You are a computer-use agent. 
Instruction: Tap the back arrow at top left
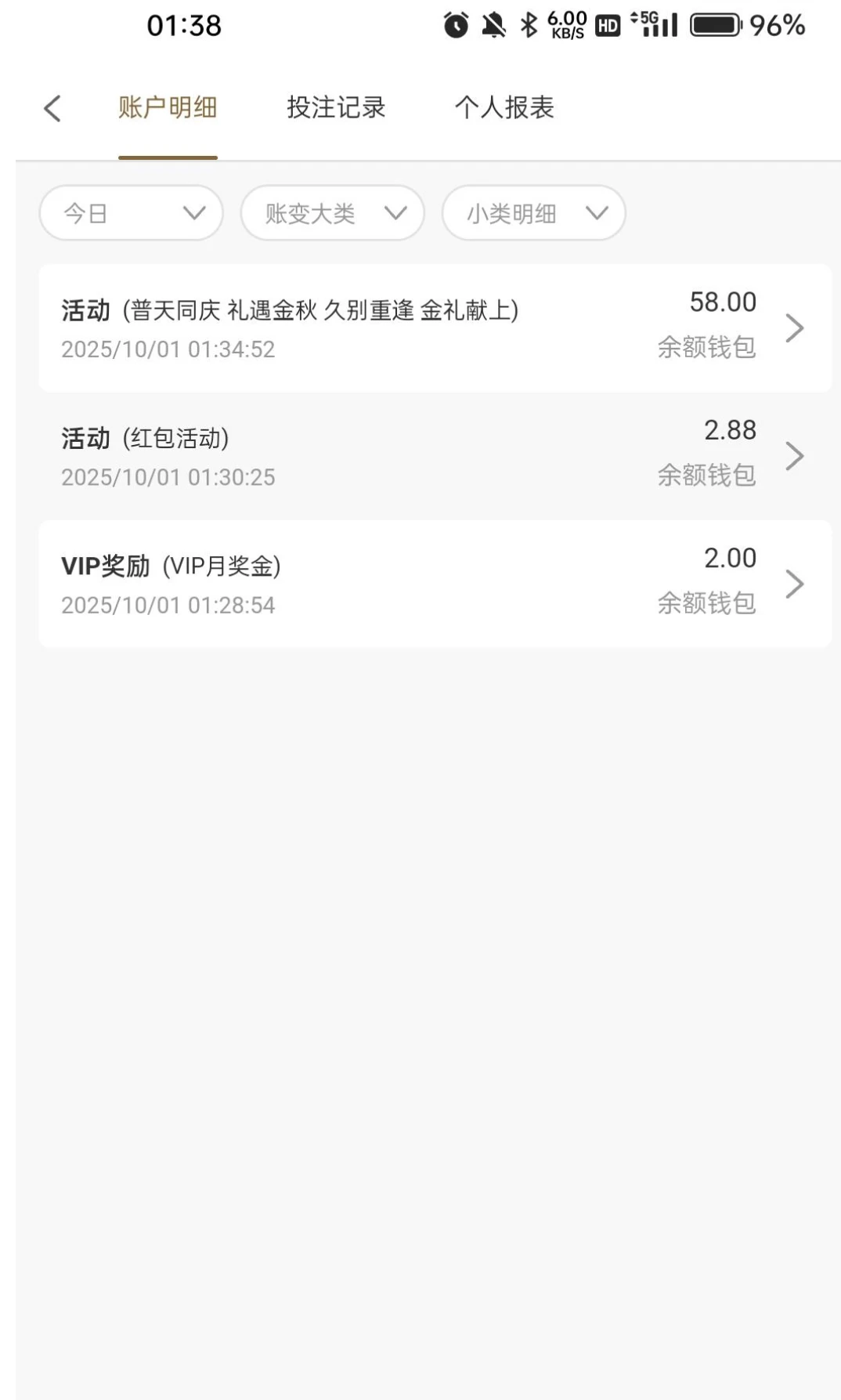(52, 108)
